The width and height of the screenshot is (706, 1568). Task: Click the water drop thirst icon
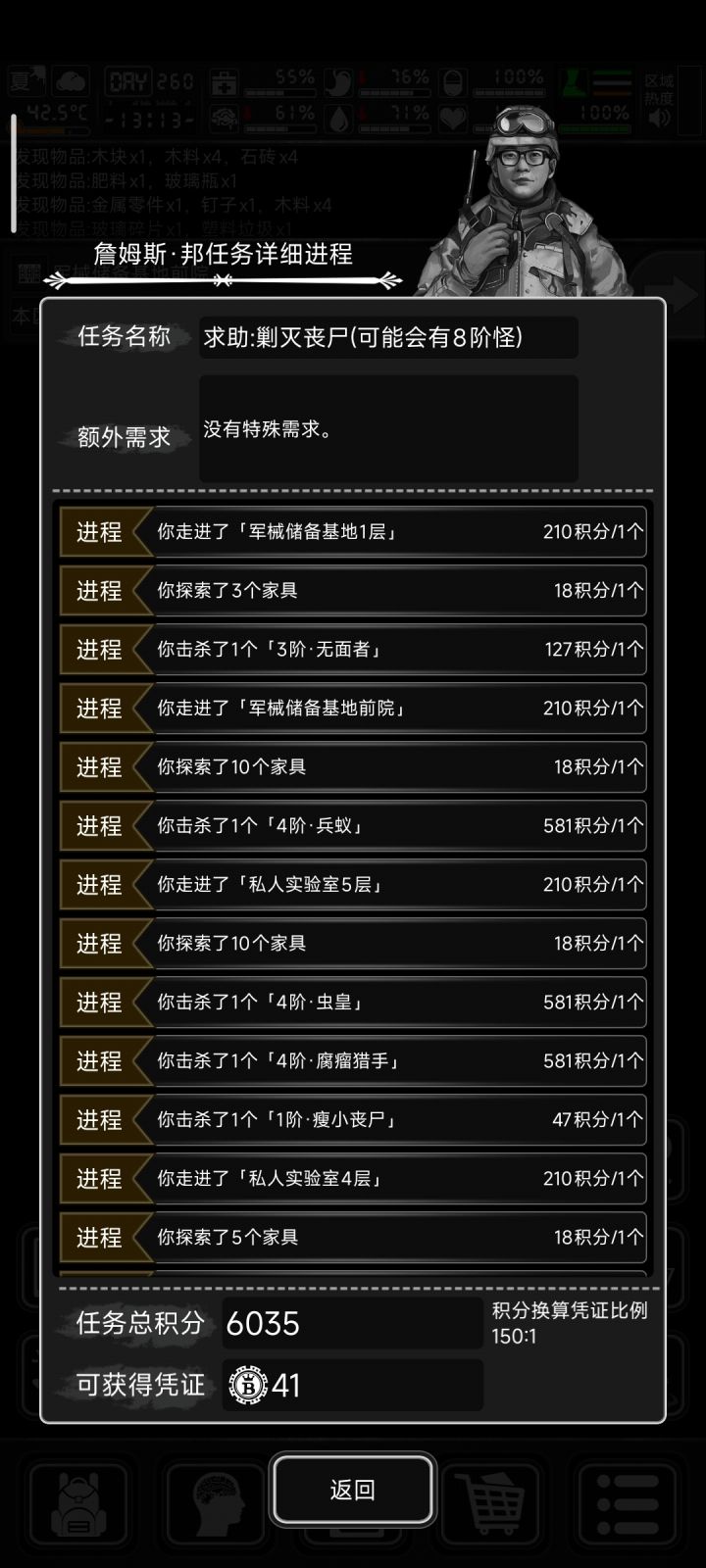click(x=338, y=116)
